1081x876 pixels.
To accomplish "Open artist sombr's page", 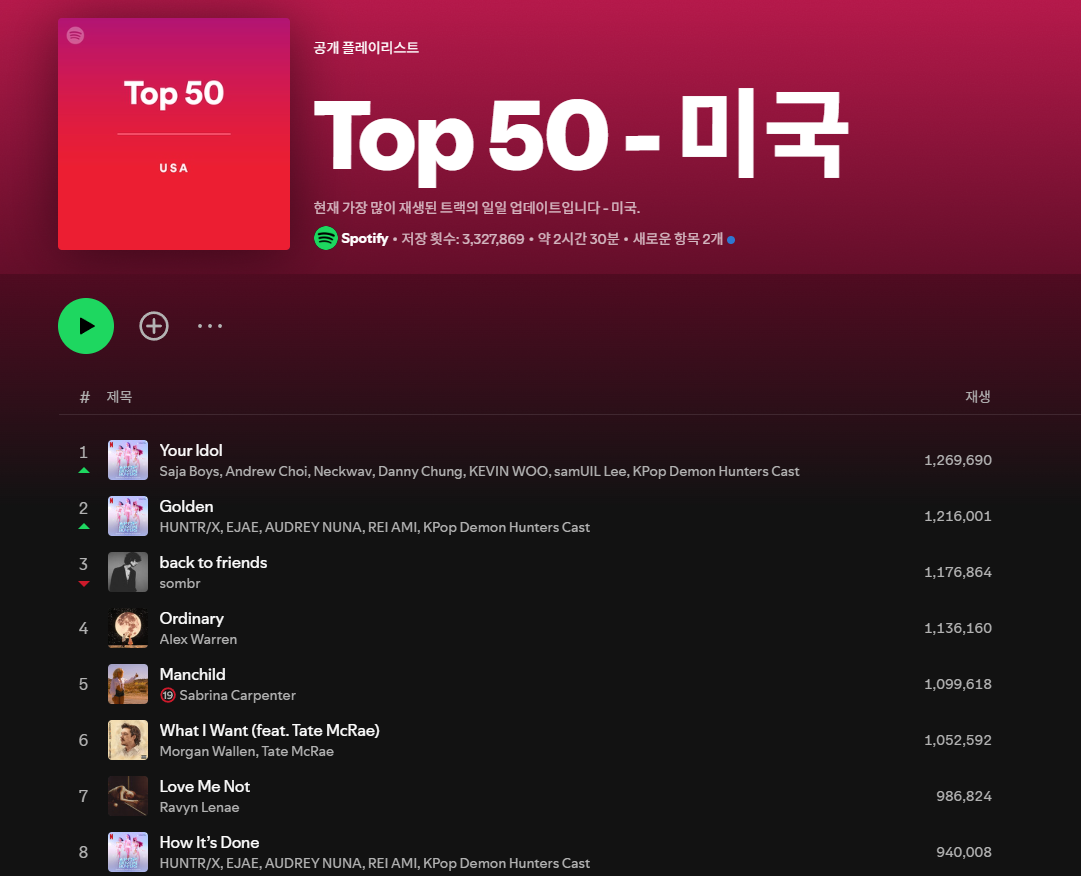I will pos(181,583).
